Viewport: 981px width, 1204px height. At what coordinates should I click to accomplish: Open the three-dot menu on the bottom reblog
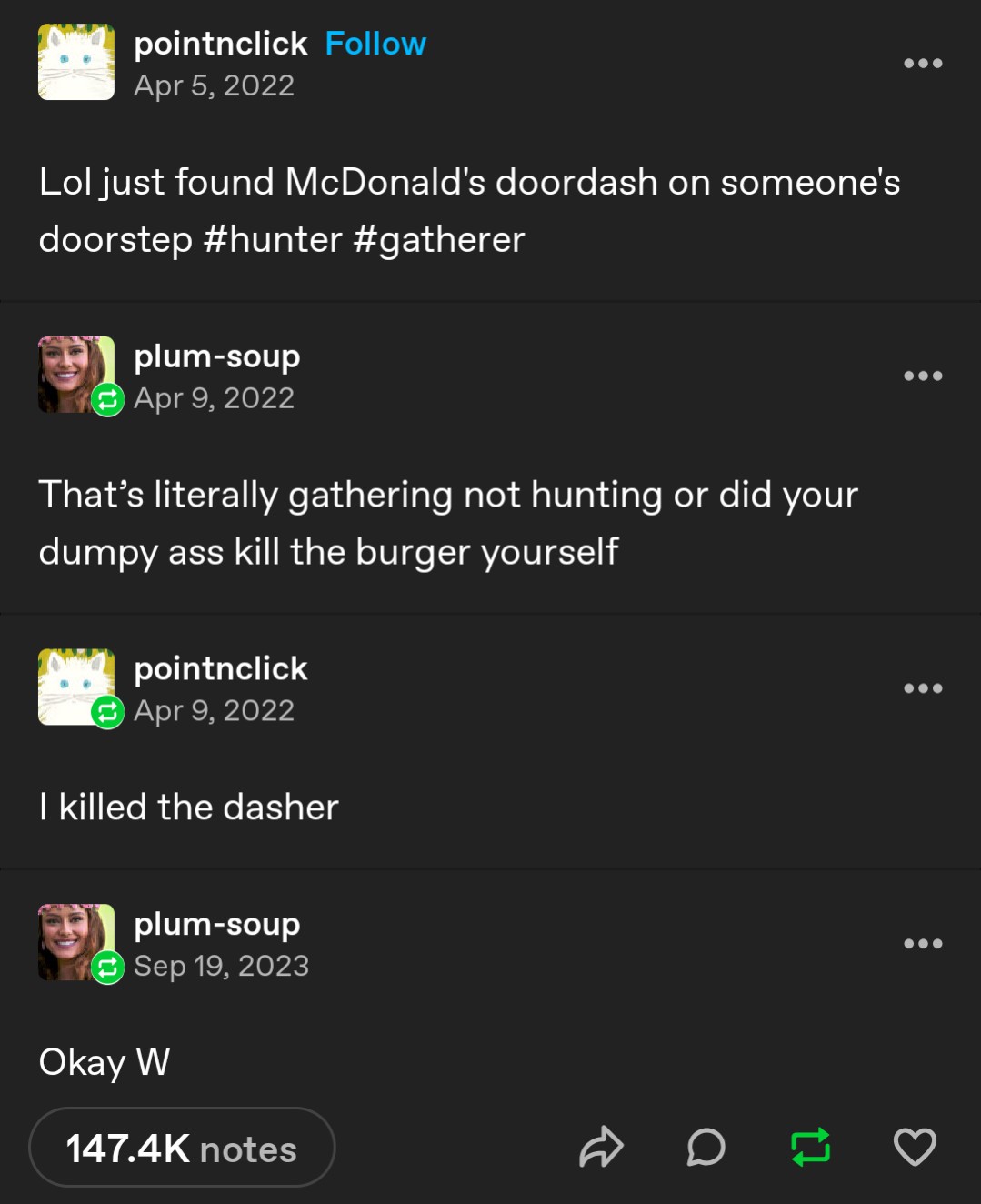pyautogui.click(x=924, y=943)
